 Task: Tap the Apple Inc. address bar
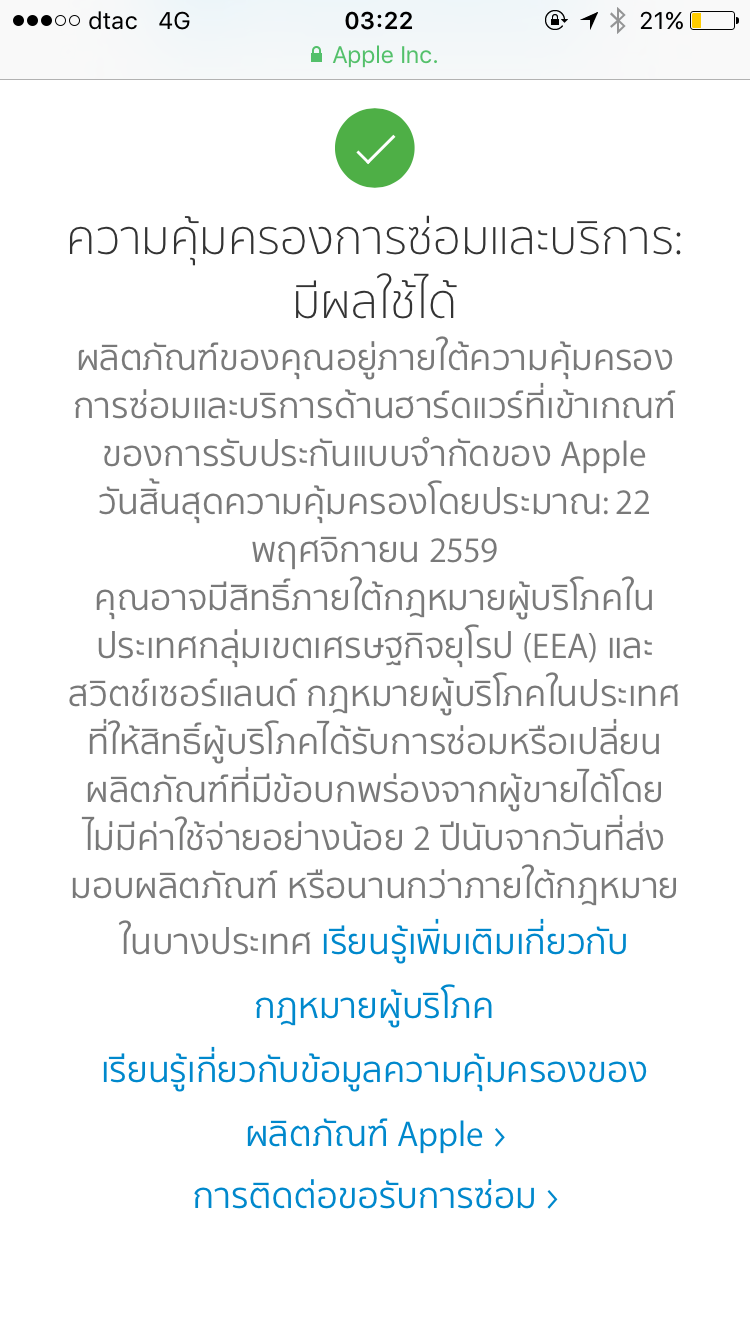pyautogui.click(x=375, y=56)
